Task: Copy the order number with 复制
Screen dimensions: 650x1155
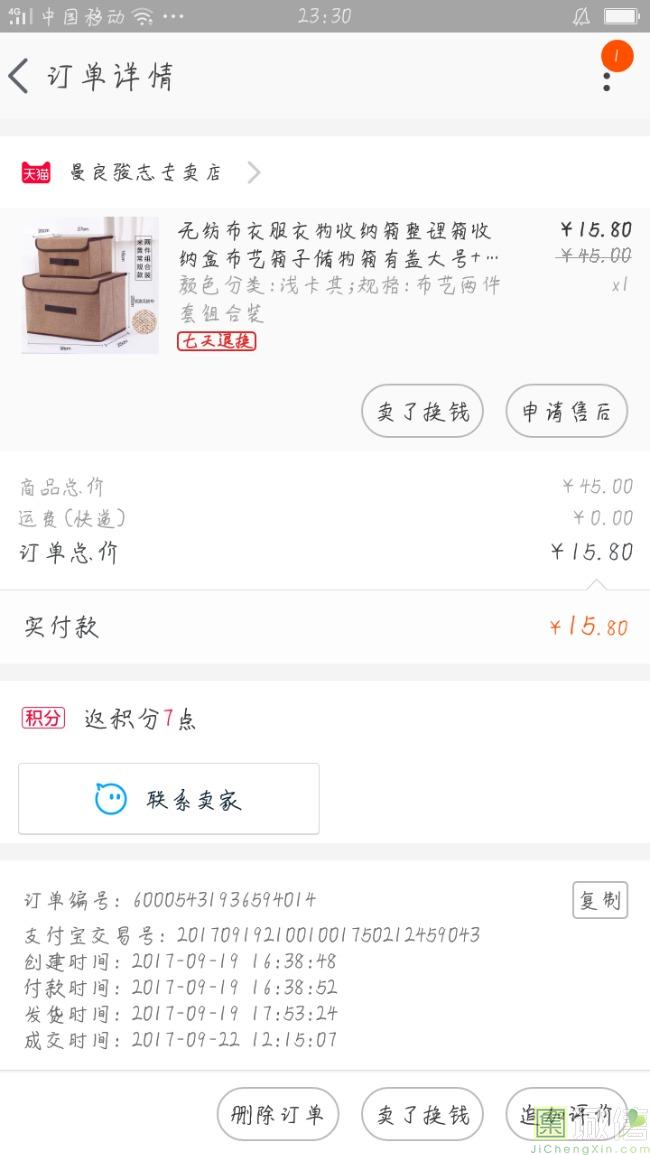Action: click(600, 900)
